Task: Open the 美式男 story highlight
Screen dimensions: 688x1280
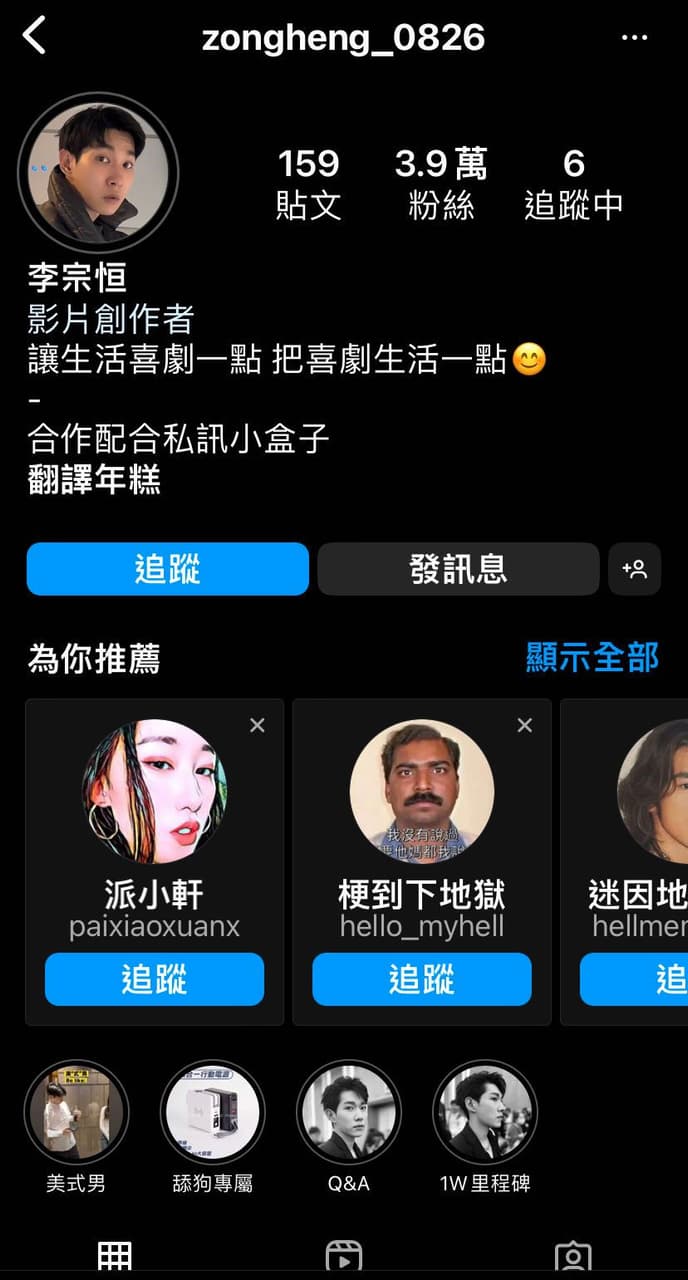Action: pos(76,1113)
